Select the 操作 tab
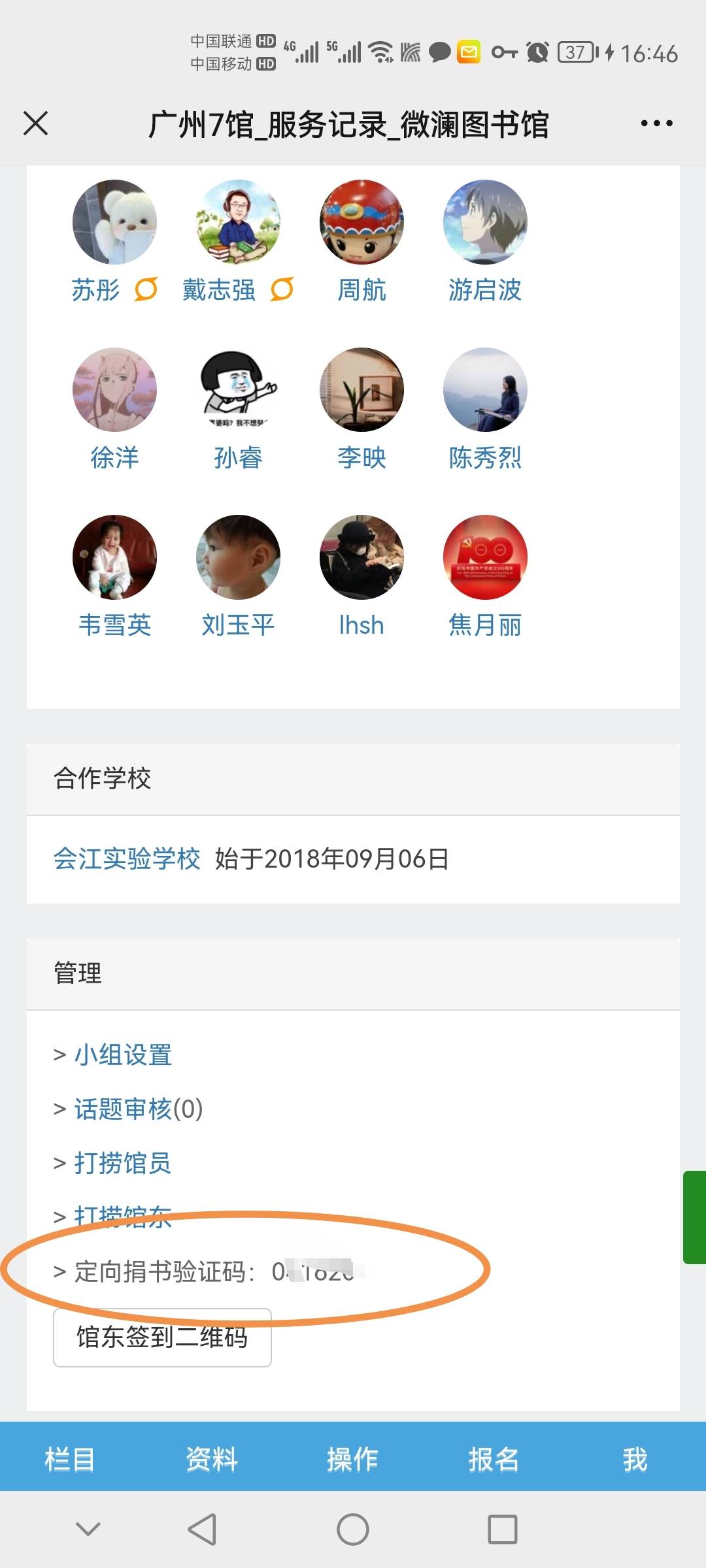Screen dimensions: 706x1568 point(352,1458)
